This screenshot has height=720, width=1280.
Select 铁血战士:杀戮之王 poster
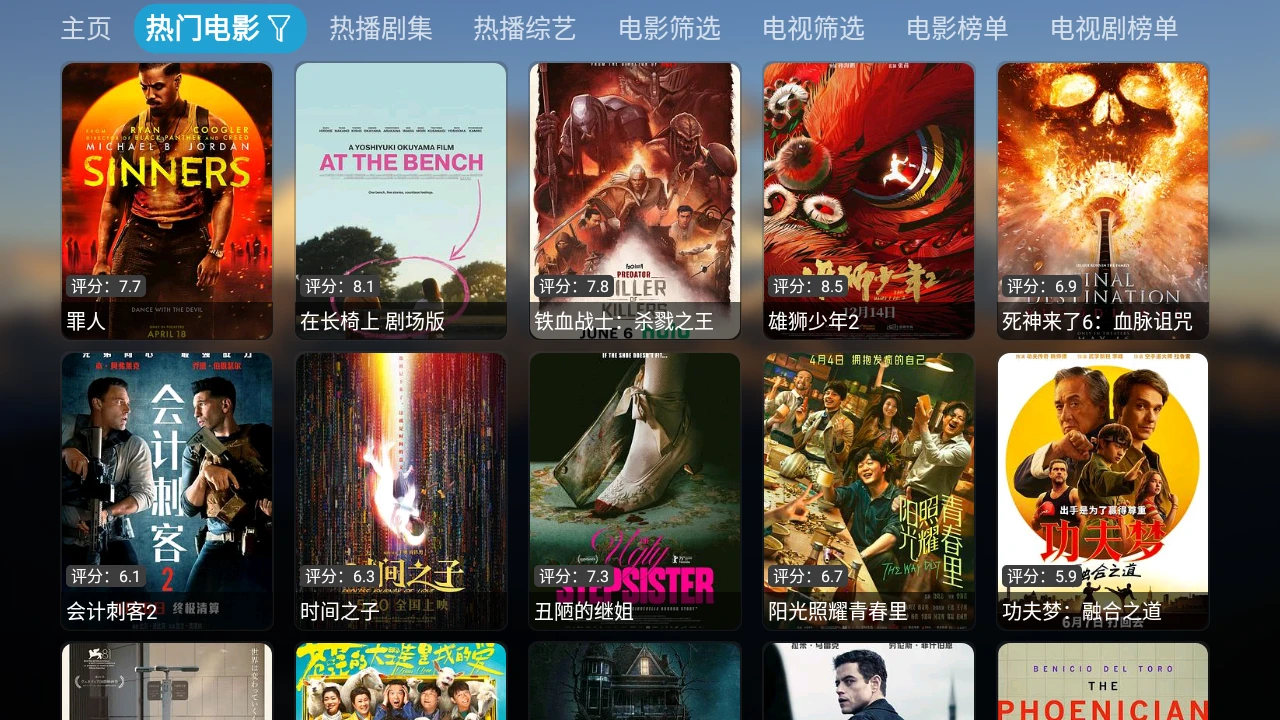tap(635, 200)
